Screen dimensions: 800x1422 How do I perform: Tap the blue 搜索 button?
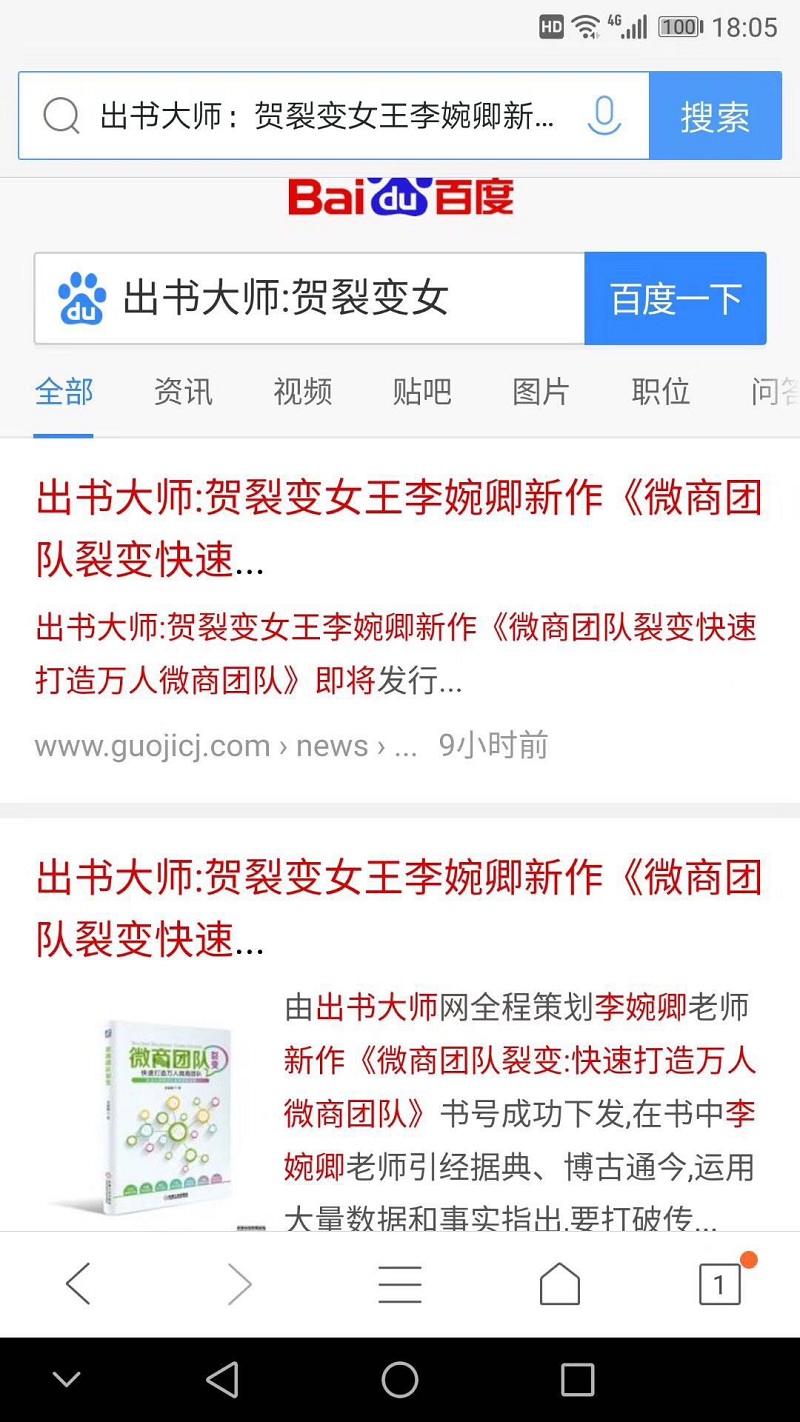pos(715,117)
